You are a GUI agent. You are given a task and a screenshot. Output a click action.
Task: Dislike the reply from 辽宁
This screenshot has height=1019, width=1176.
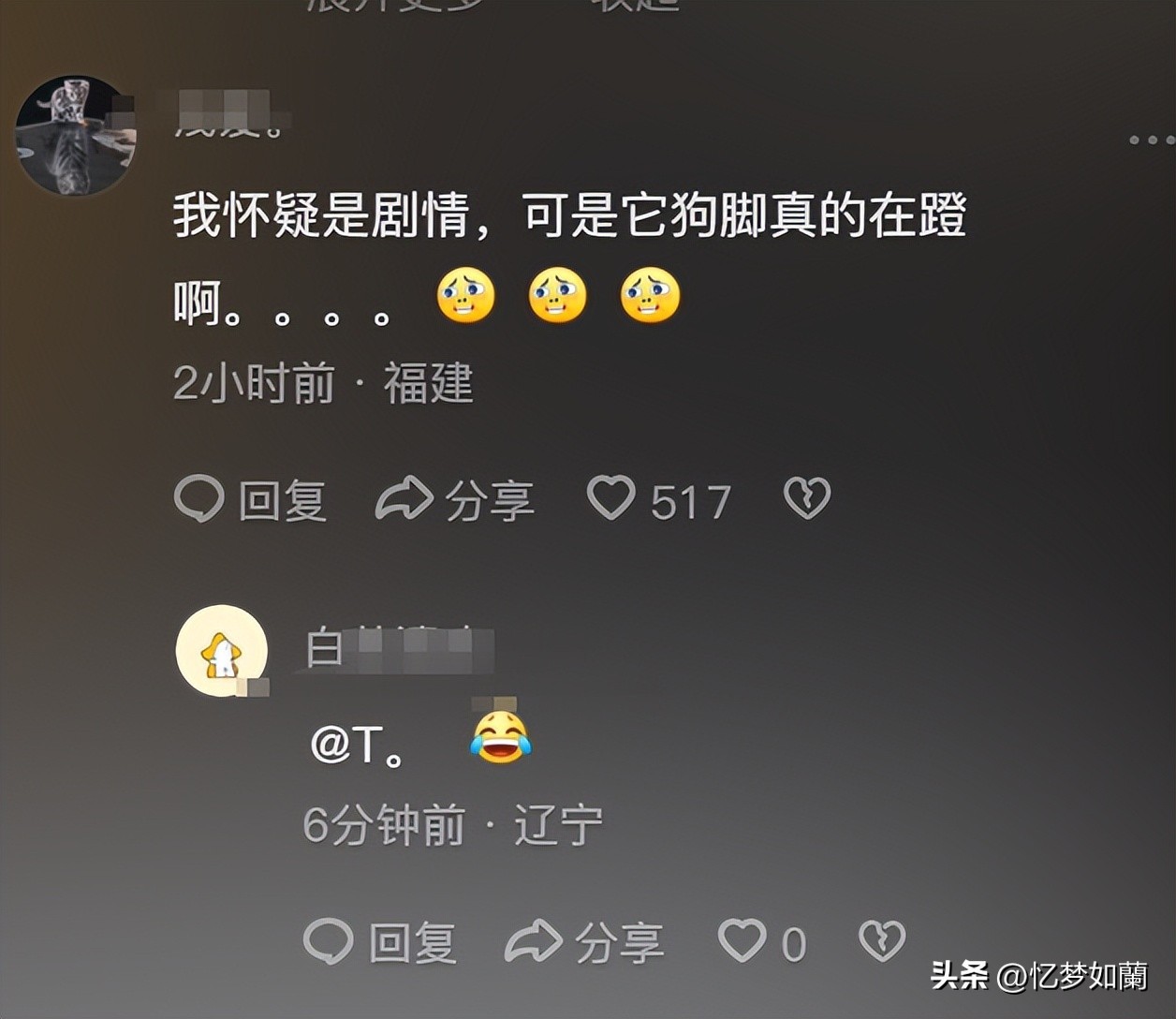click(x=882, y=941)
